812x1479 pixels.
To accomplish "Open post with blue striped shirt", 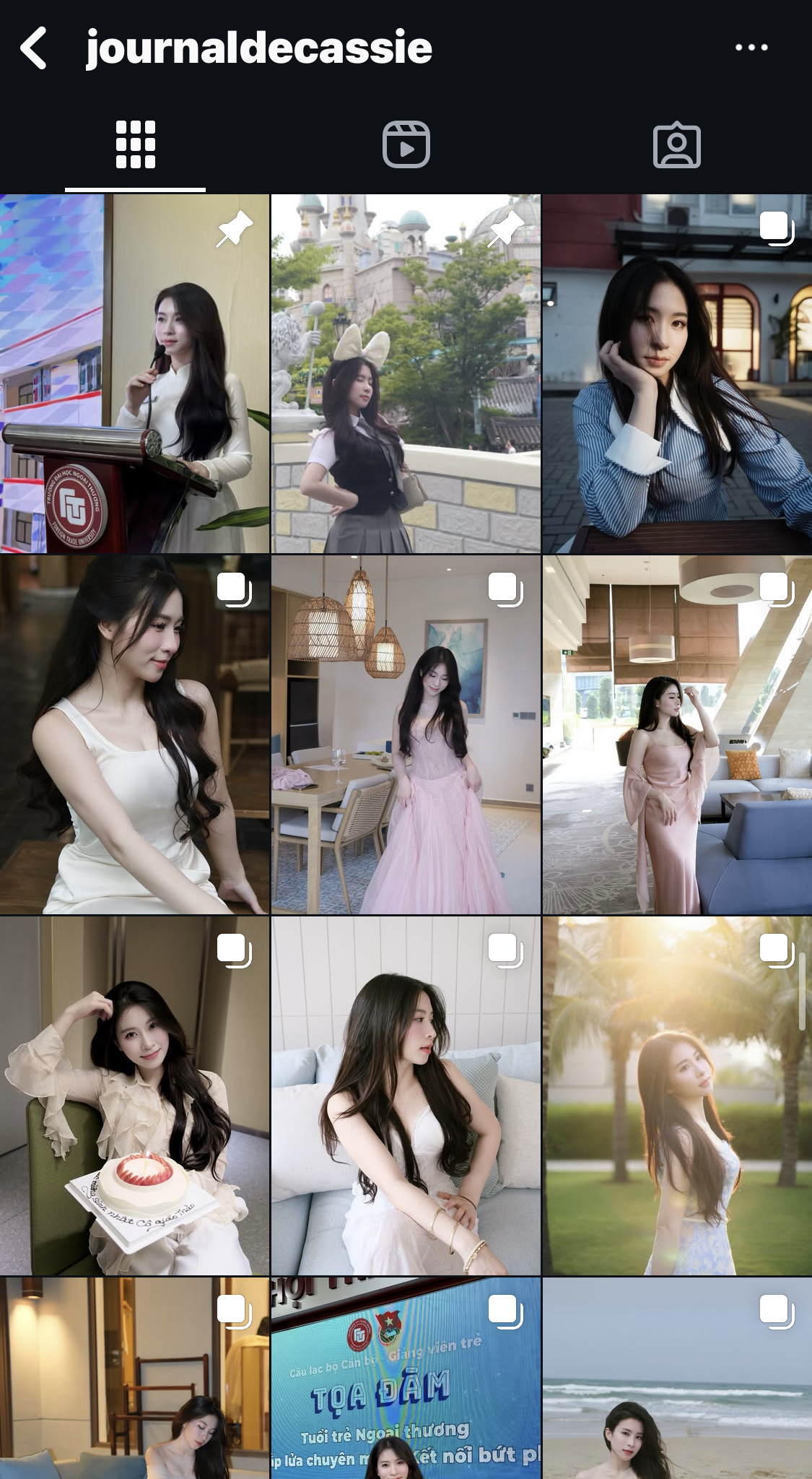I will [x=677, y=373].
